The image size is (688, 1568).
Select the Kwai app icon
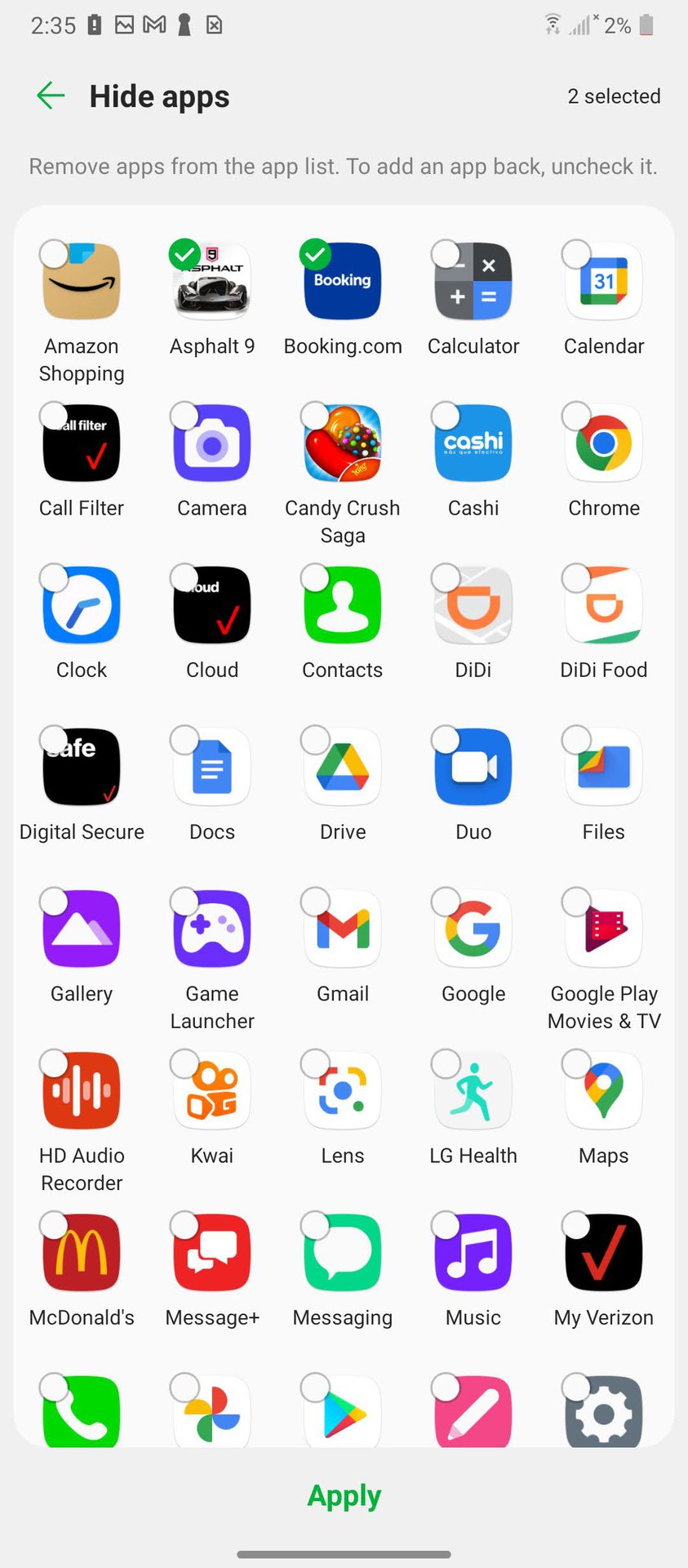[x=211, y=1090]
